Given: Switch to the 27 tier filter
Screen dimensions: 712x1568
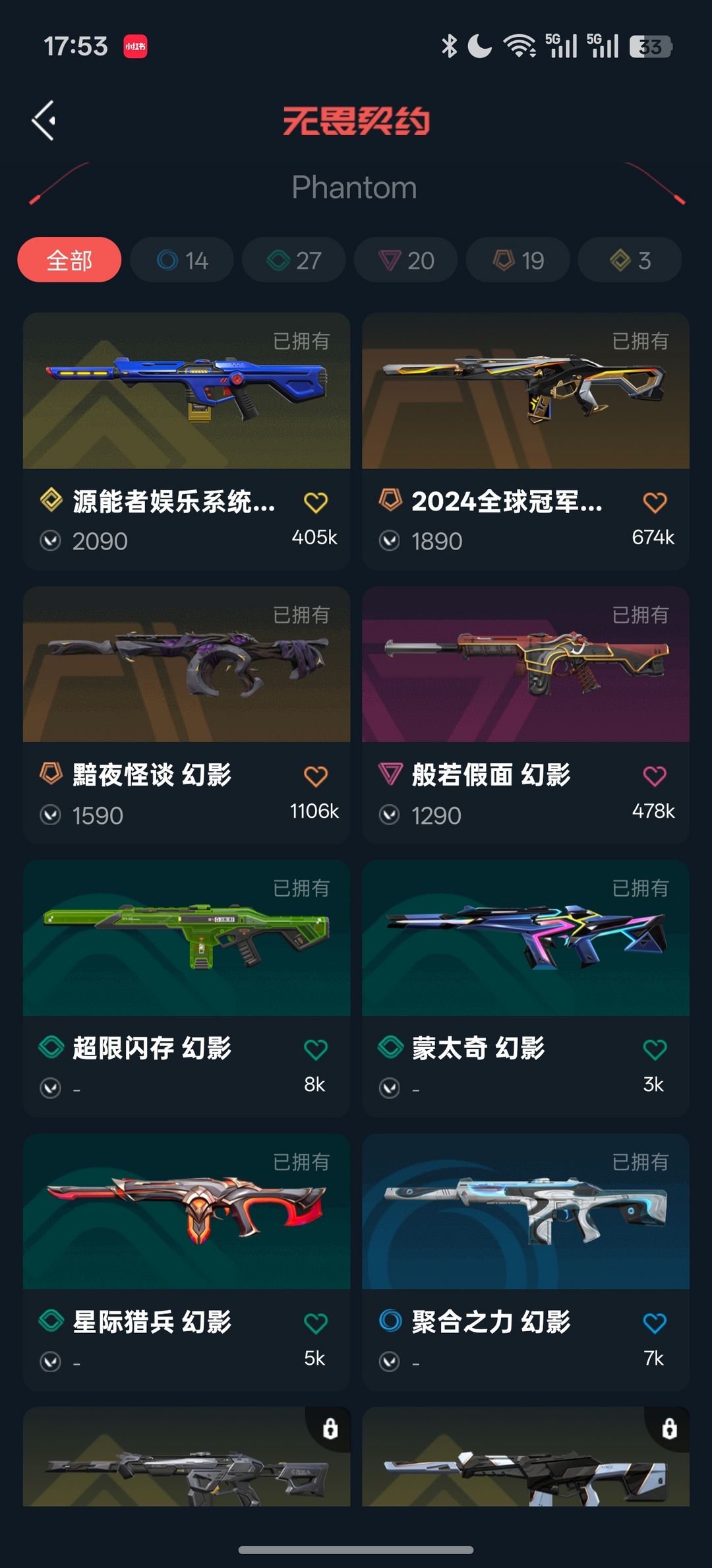Looking at the screenshot, I should 294,260.
